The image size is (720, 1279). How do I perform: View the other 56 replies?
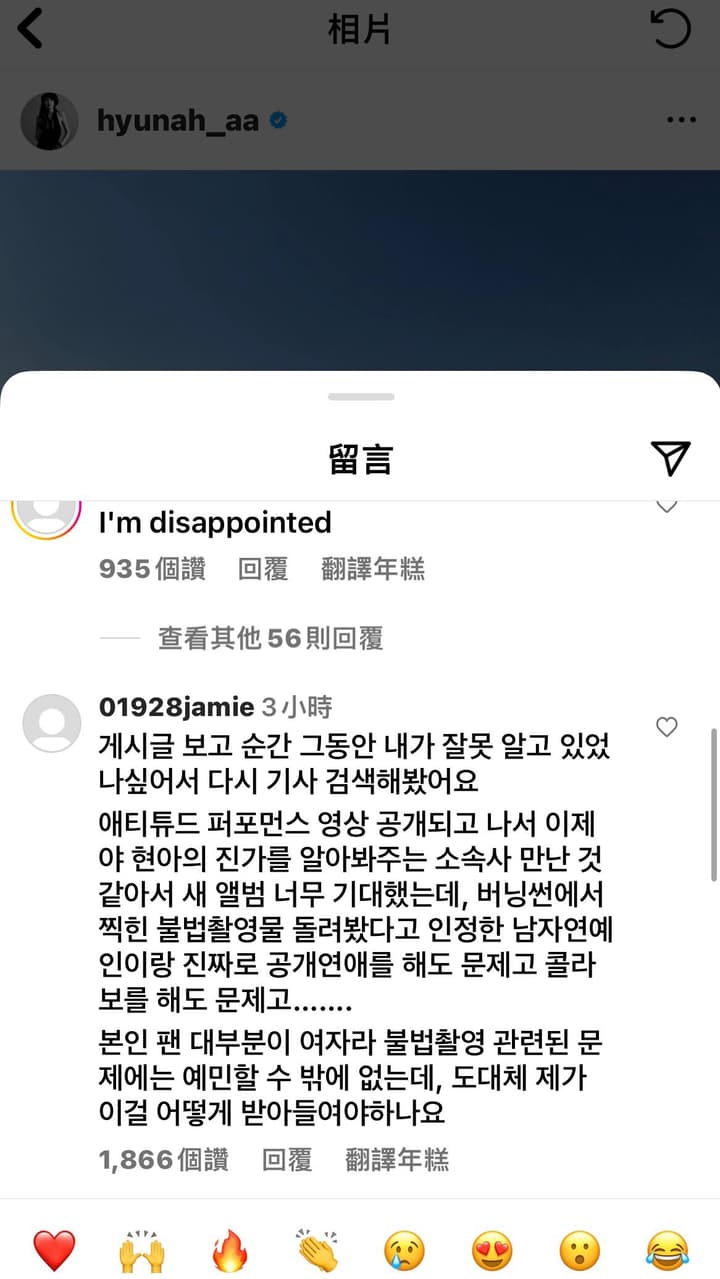[x=270, y=638]
